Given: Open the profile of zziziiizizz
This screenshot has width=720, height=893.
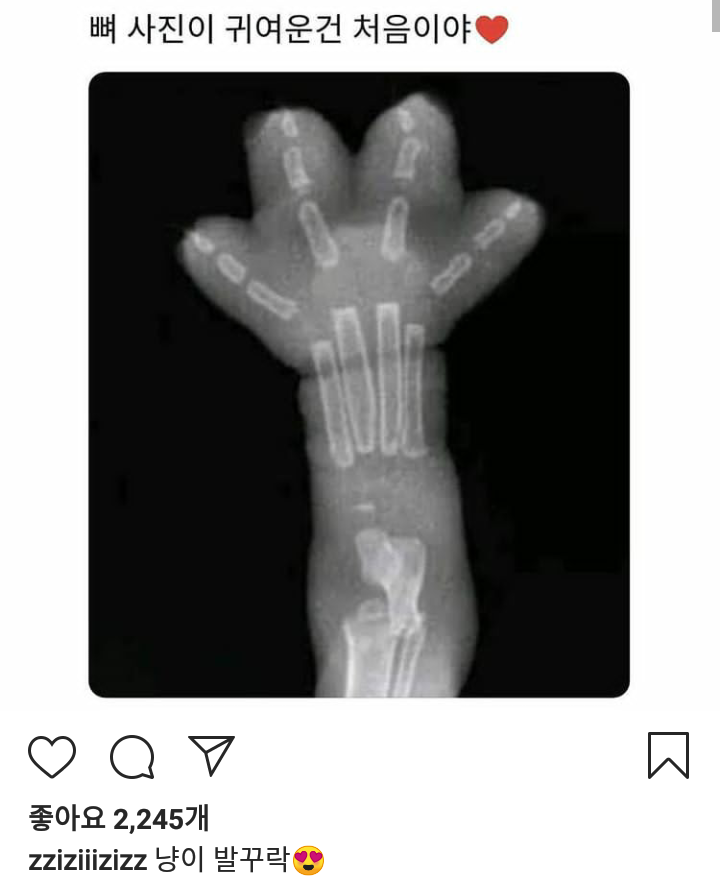Looking at the screenshot, I should [88, 861].
